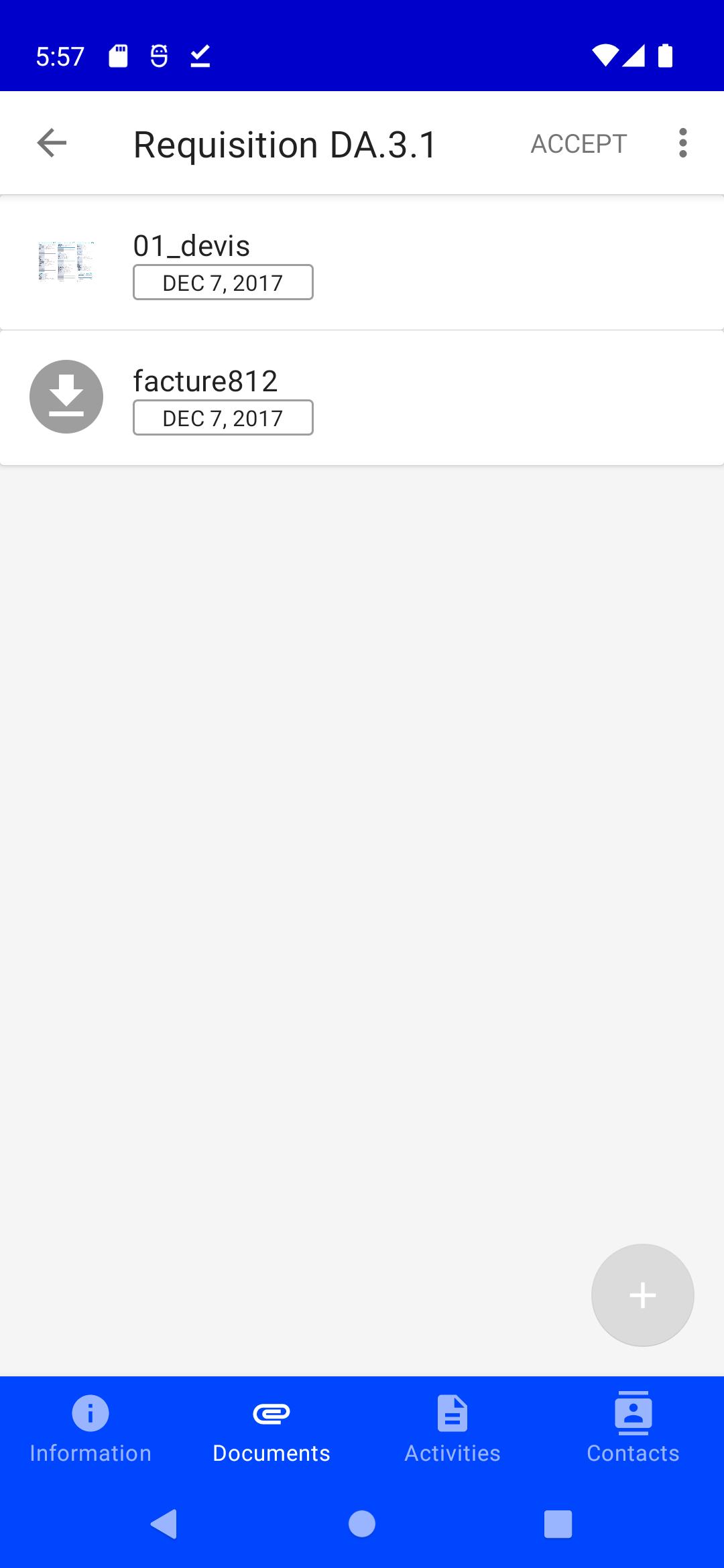Add a new document with plus button
Image resolution: width=724 pixels, height=1568 pixels.
coord(642,1295)
